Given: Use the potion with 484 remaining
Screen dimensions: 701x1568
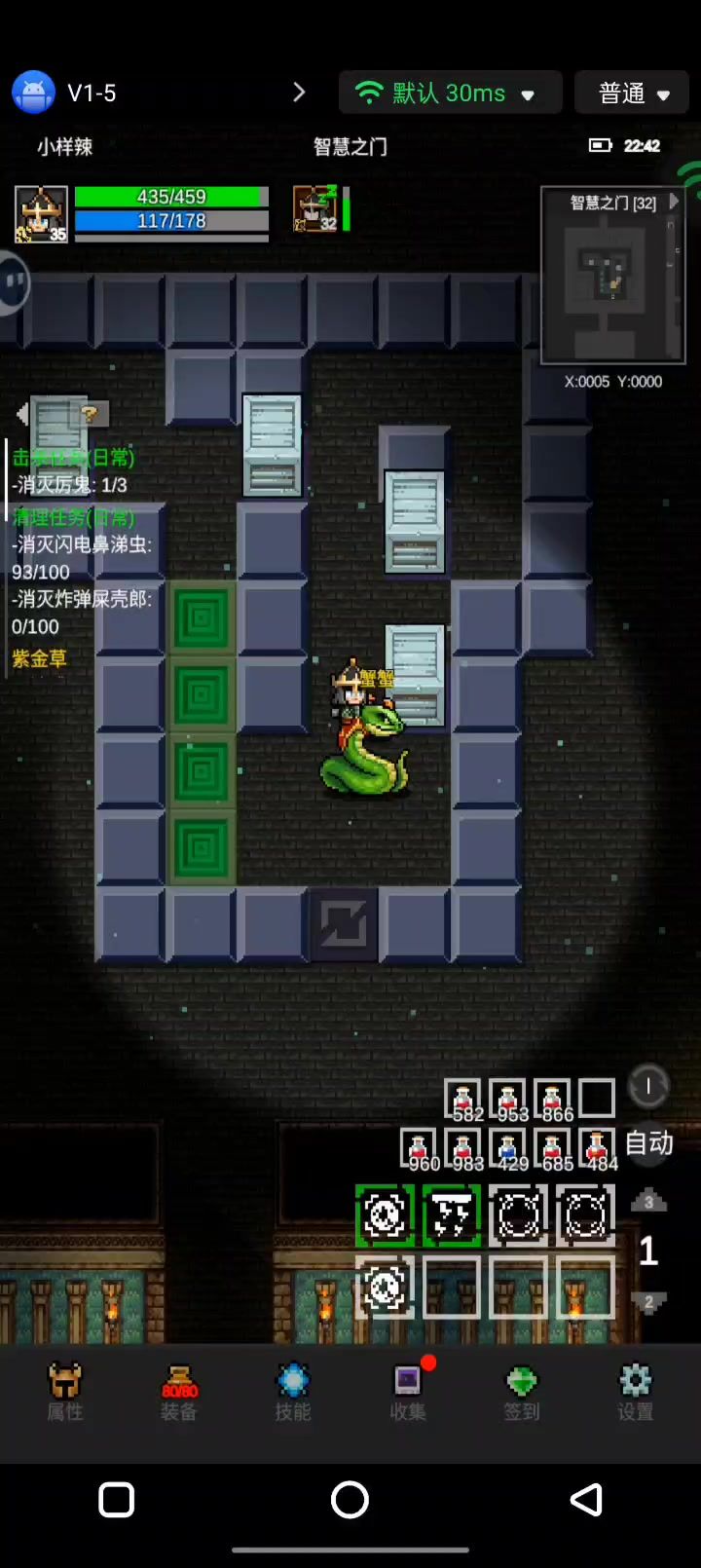Looking at the screenshot, I should pos(598,1149).
